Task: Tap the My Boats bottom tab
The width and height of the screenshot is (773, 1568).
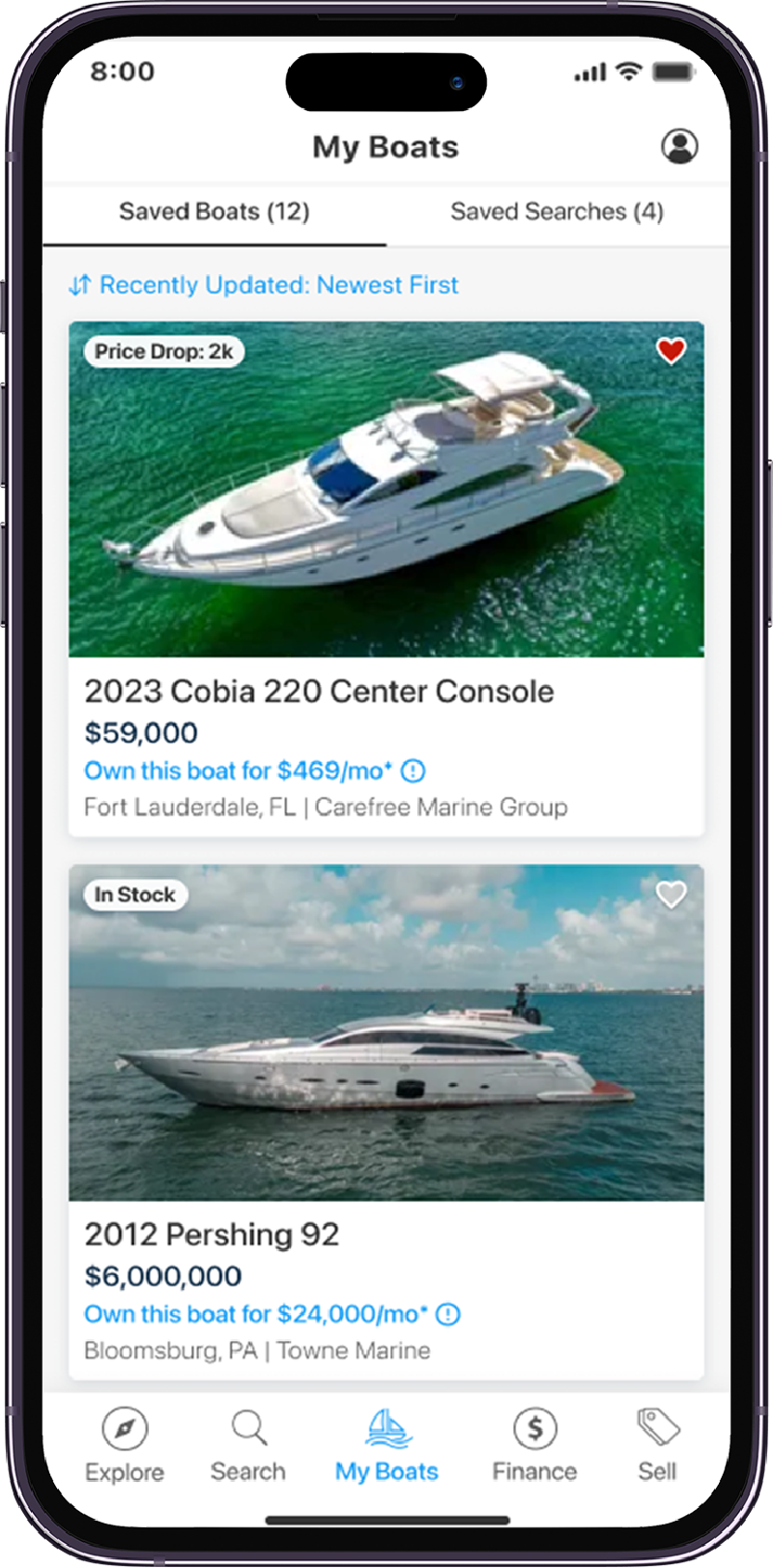Action: [x=386, y=1445]
